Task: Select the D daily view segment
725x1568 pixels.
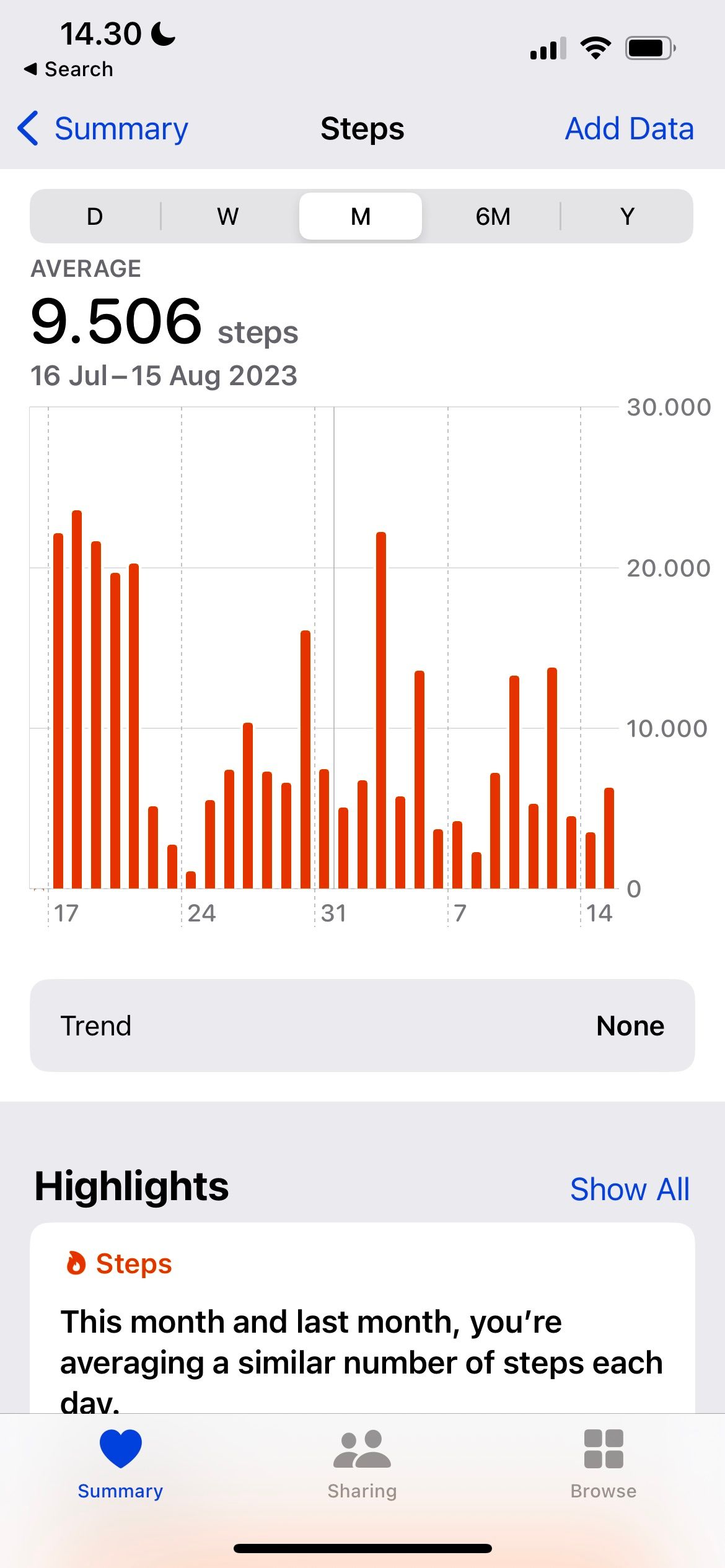Action: click(x=93, y=216)
